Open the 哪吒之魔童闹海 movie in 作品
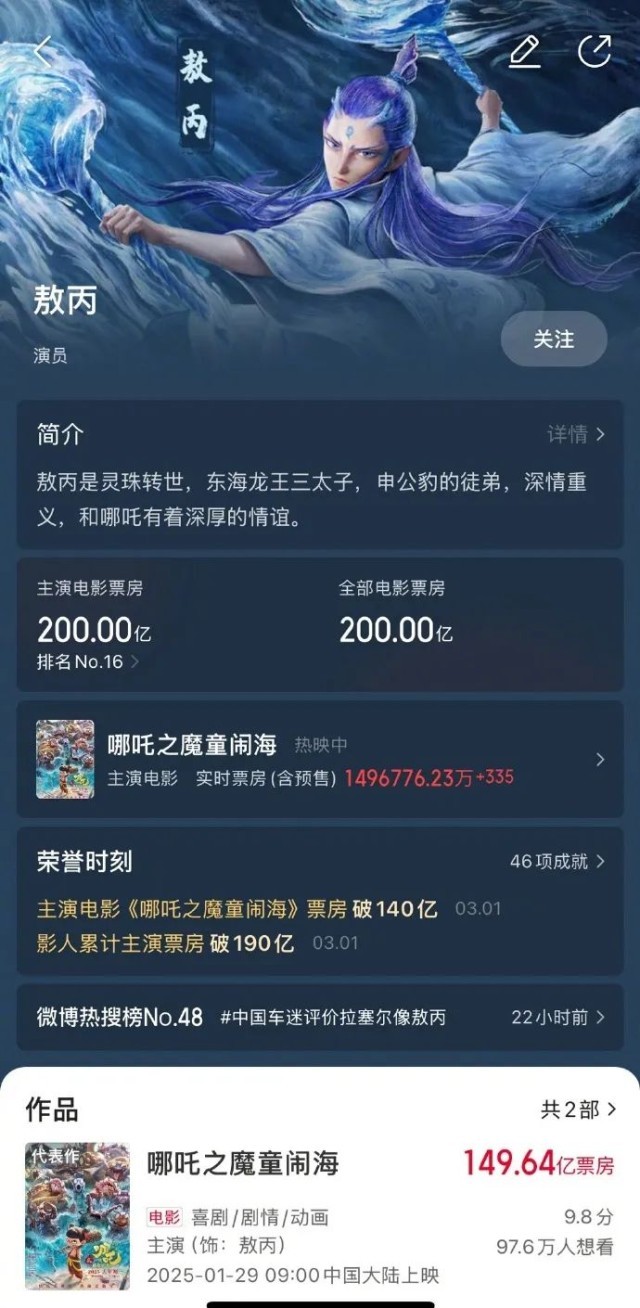640x1308 pixels. [320, 1215]
